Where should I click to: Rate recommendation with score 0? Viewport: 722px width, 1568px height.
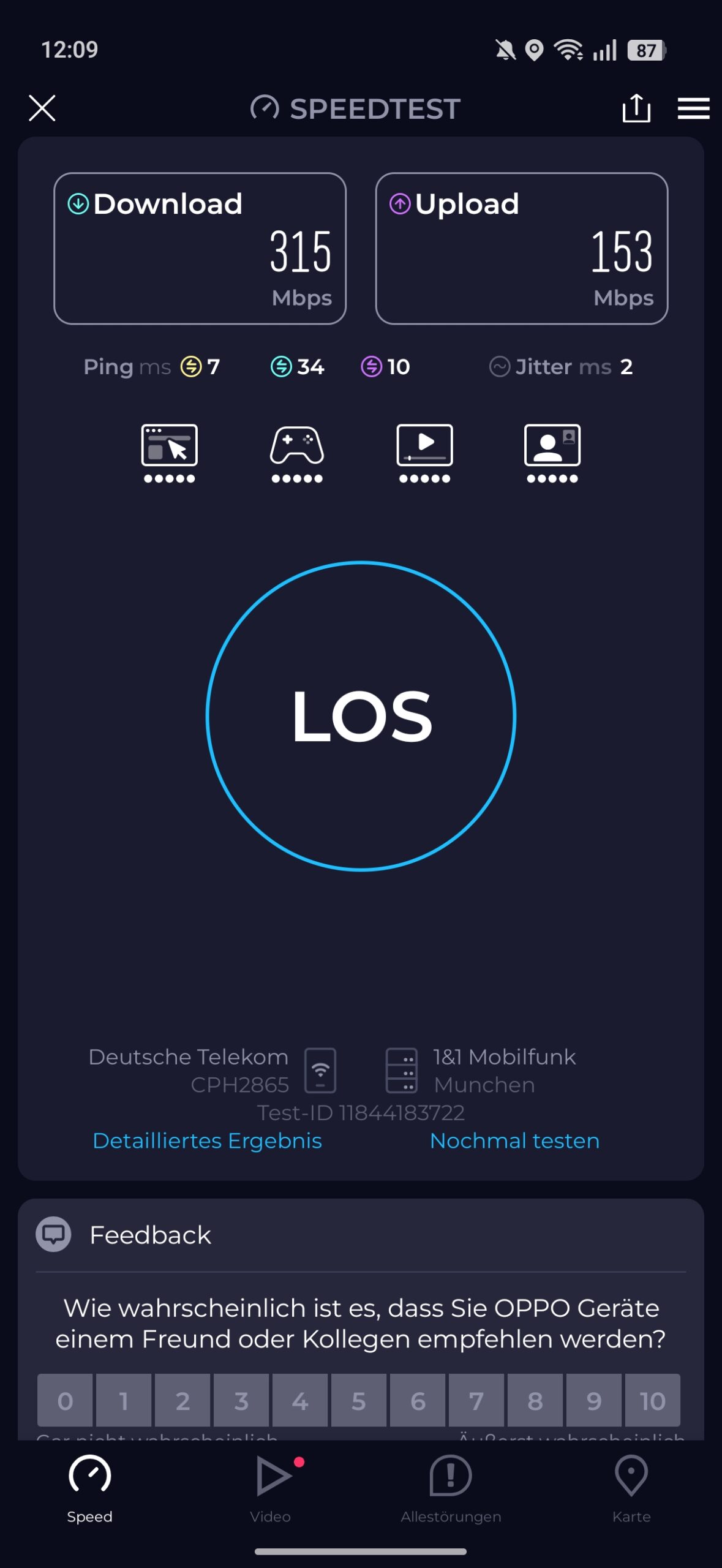[x=65, y=1400]
